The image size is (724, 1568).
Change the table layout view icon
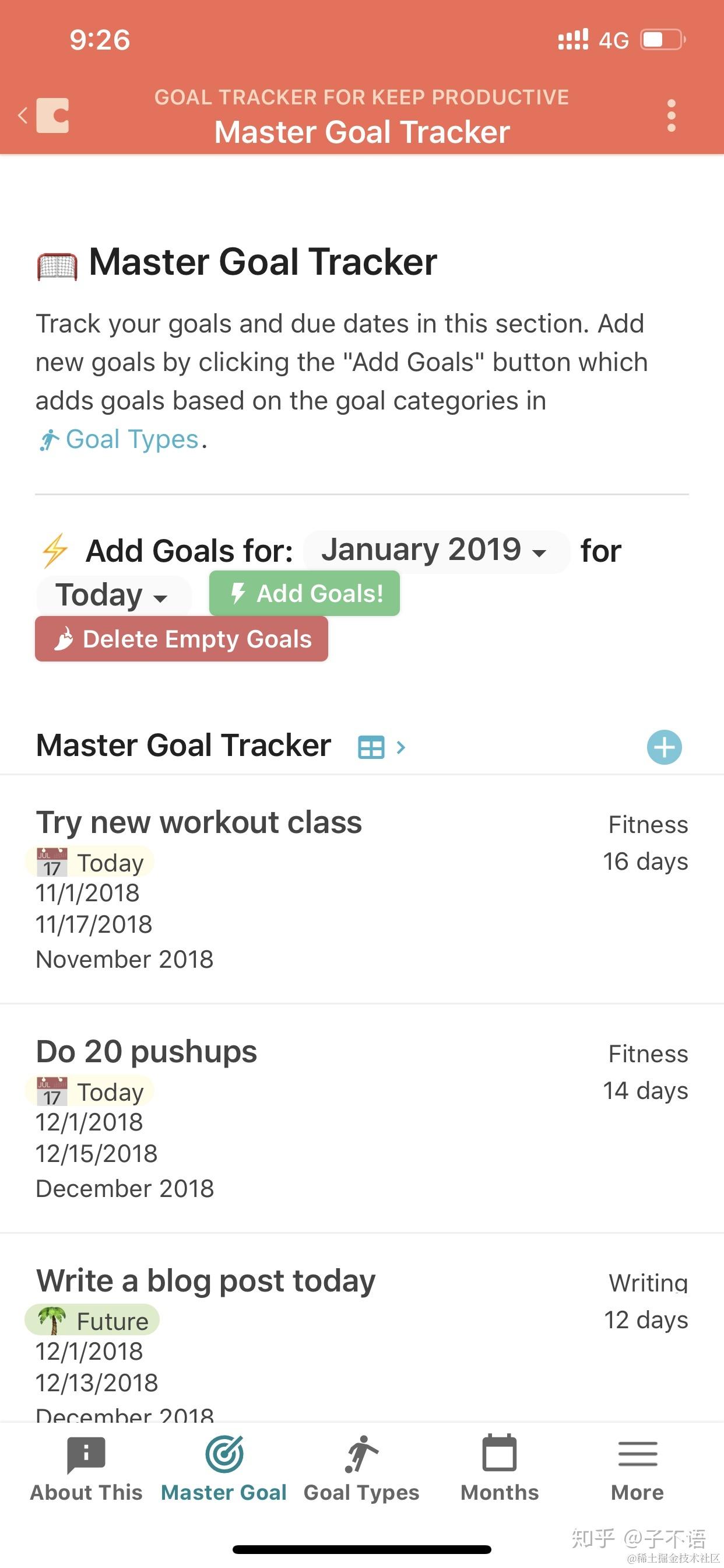tap(371, 747)
